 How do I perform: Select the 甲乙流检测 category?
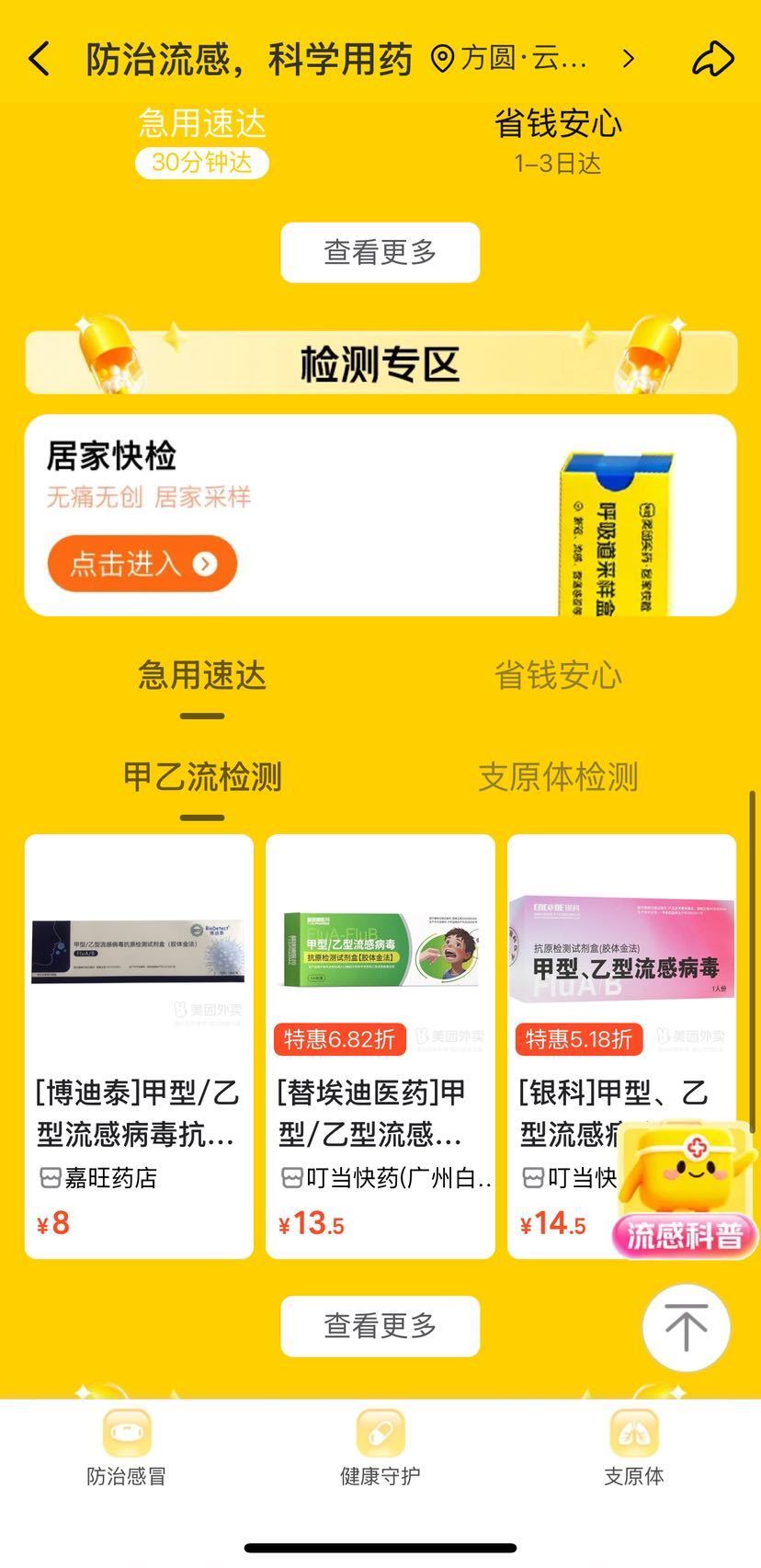201,776
